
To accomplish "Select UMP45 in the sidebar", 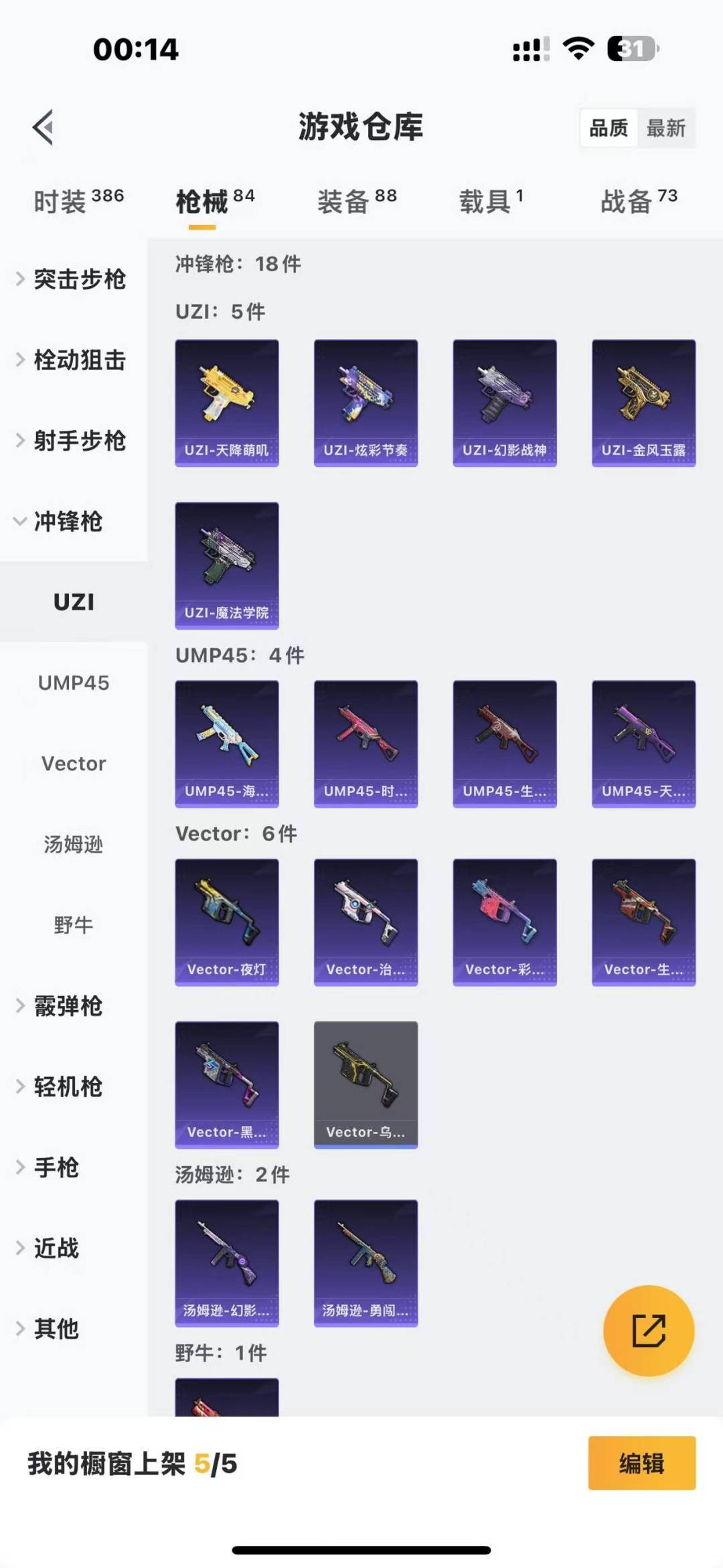I will [x=74, y=683].
